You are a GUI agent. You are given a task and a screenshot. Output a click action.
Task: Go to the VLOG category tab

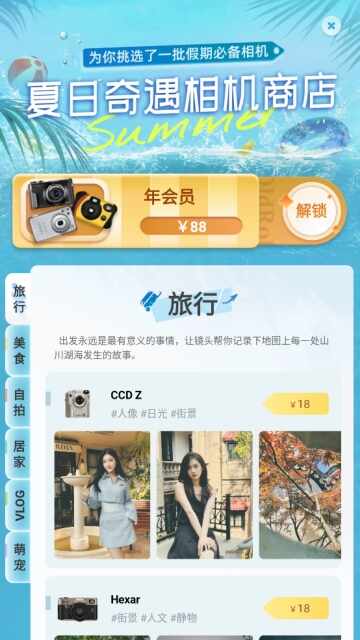click(19, 505)
